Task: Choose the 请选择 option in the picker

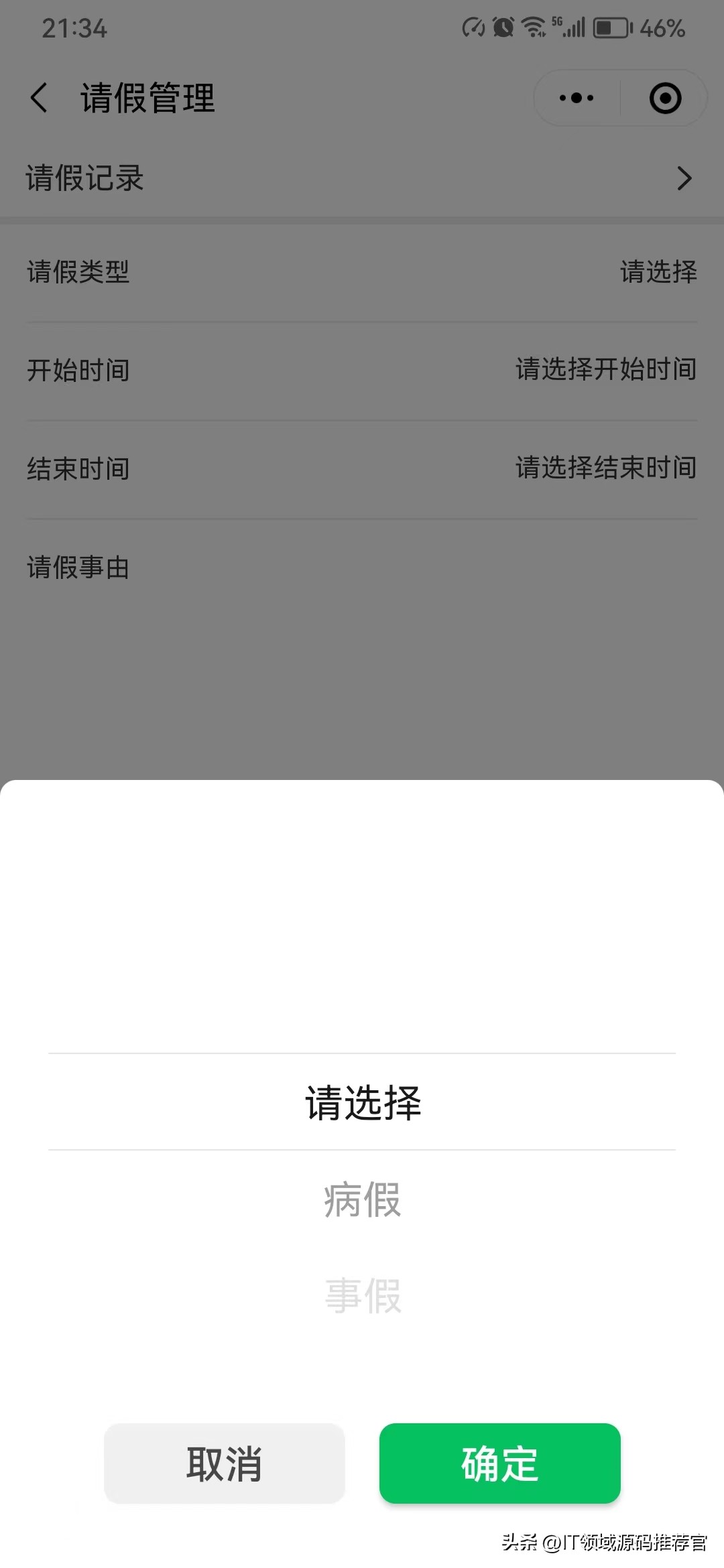Action: tap(362, 1102)
